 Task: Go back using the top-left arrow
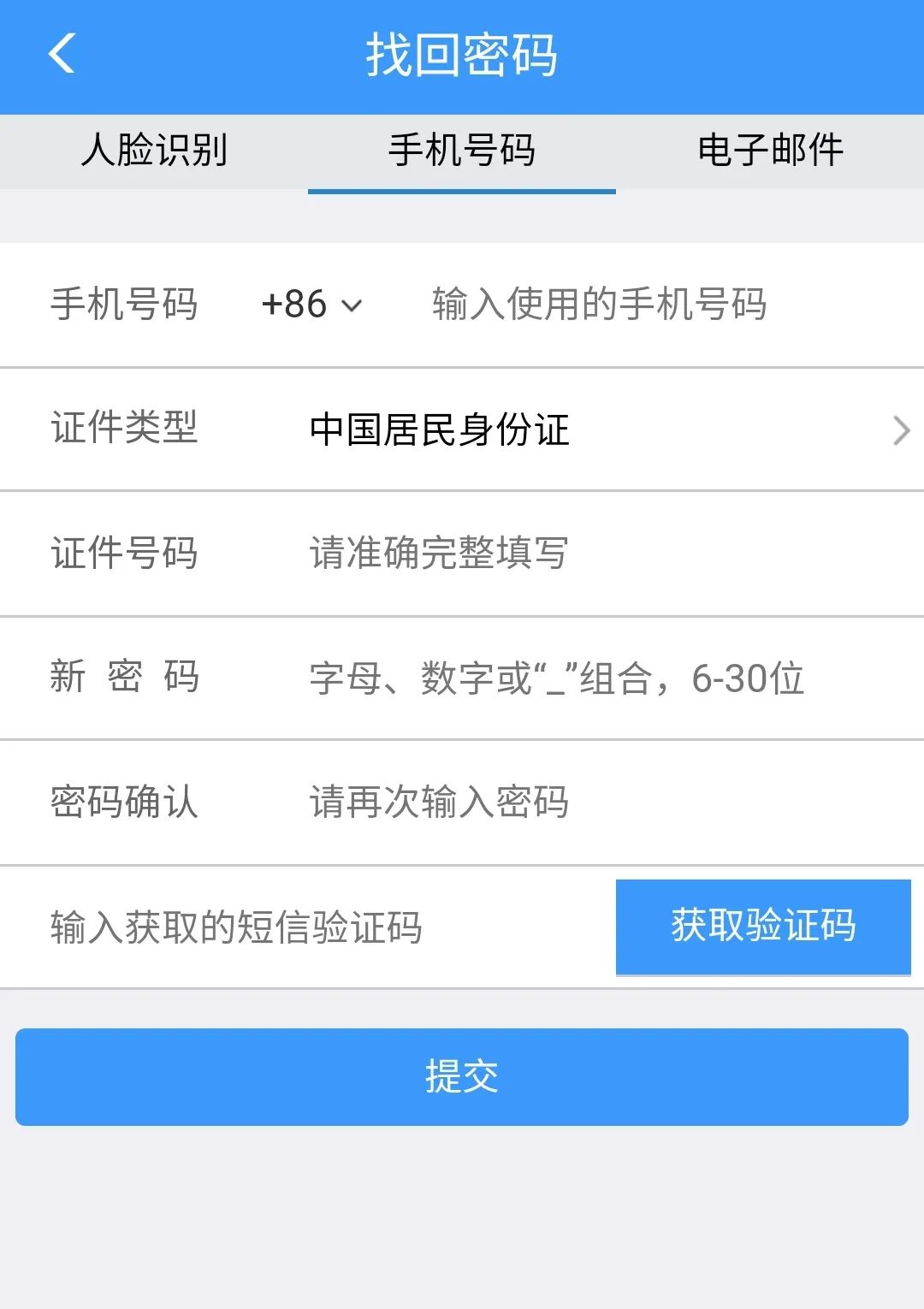click(x=62, y=54)
